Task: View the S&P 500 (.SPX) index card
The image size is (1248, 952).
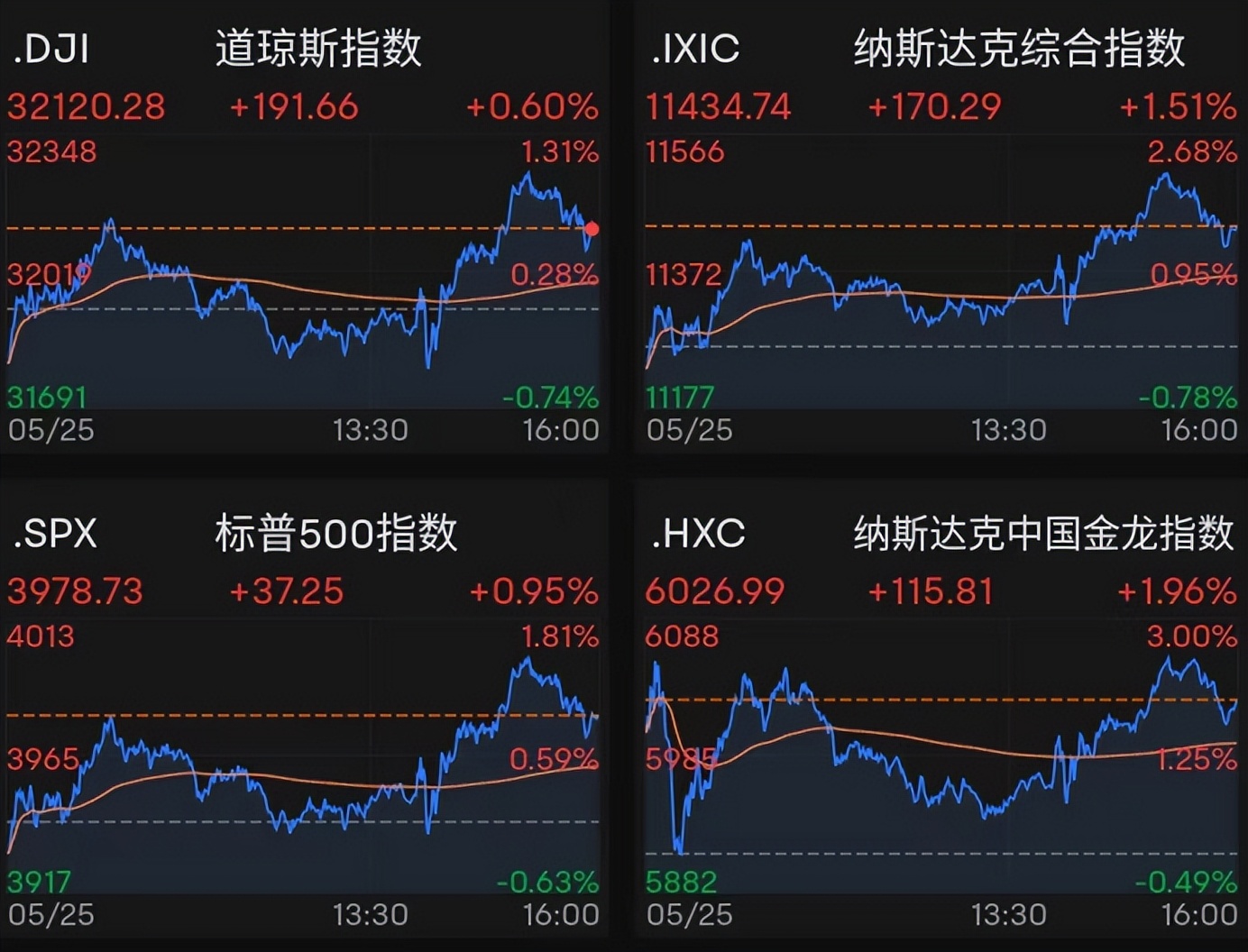Action: [303, 755]
